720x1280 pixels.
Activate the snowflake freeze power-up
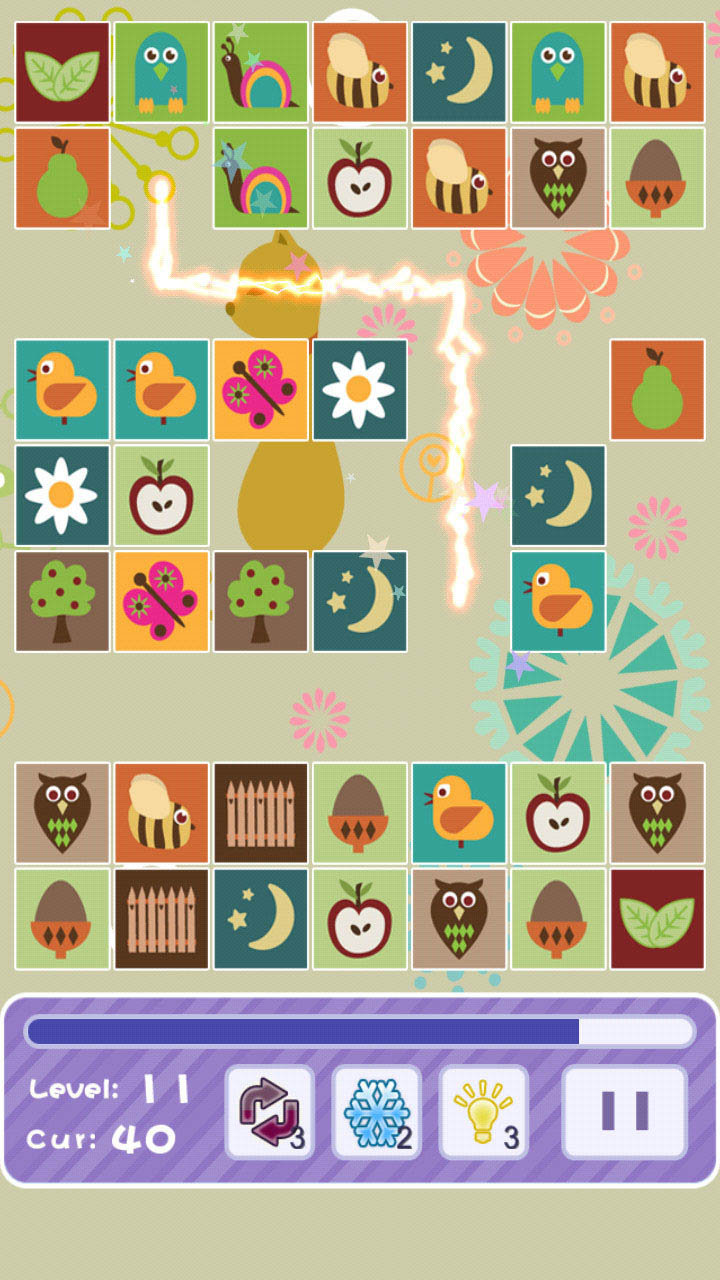[x=377, y=1111]
